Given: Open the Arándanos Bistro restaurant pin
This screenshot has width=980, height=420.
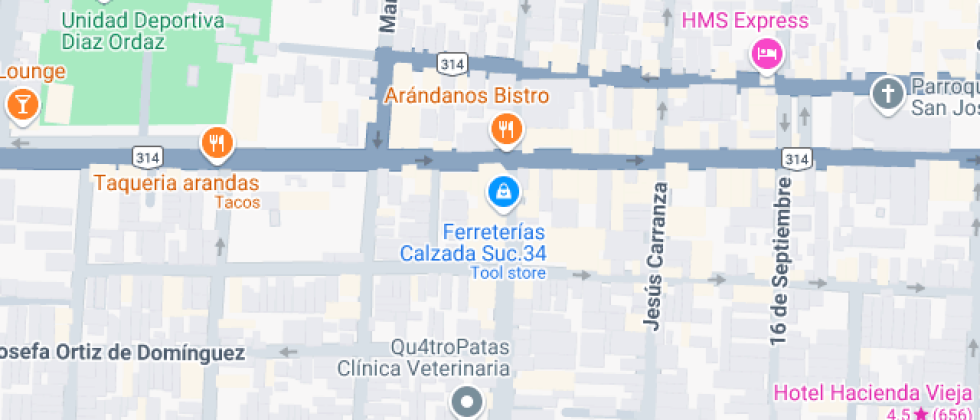Looking at the screenshot, I should (507, 129).
